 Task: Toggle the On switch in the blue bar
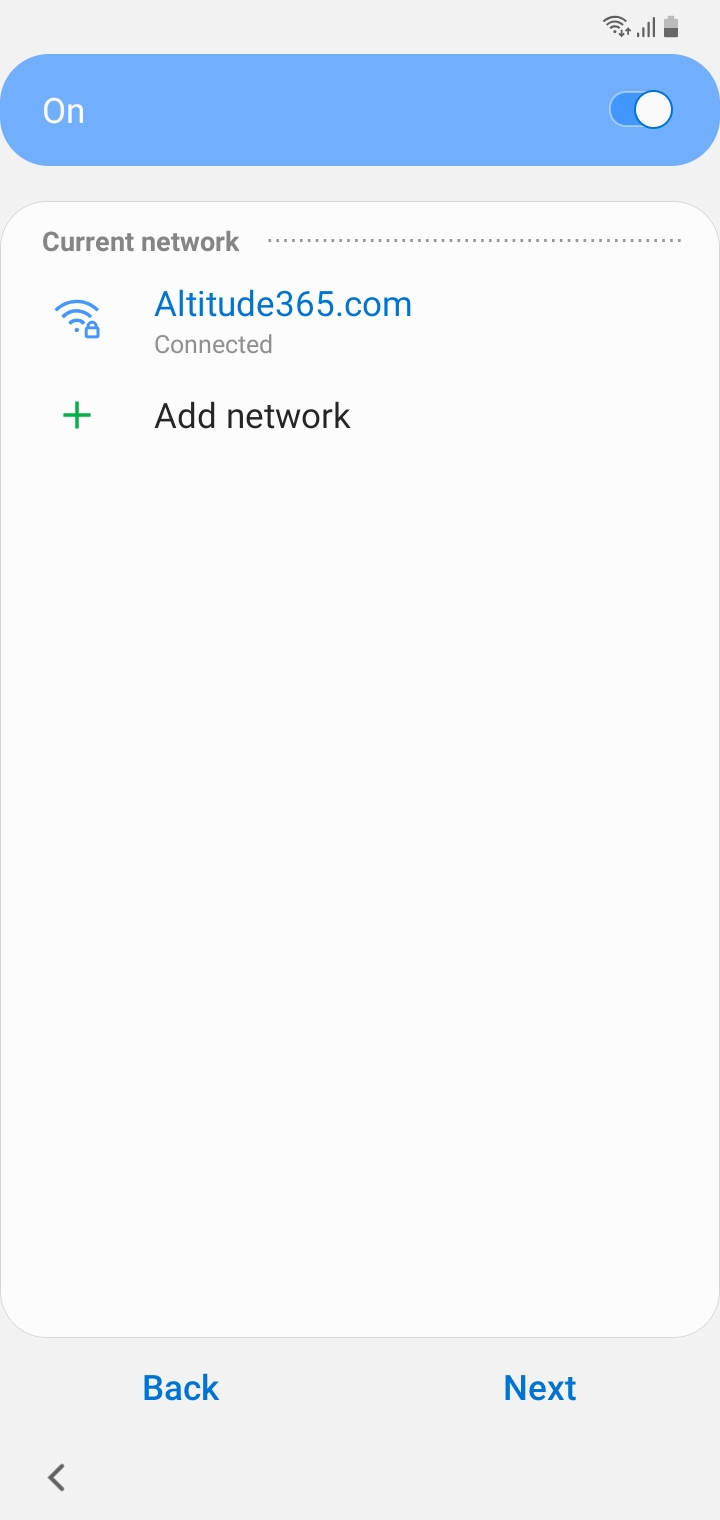640,110
